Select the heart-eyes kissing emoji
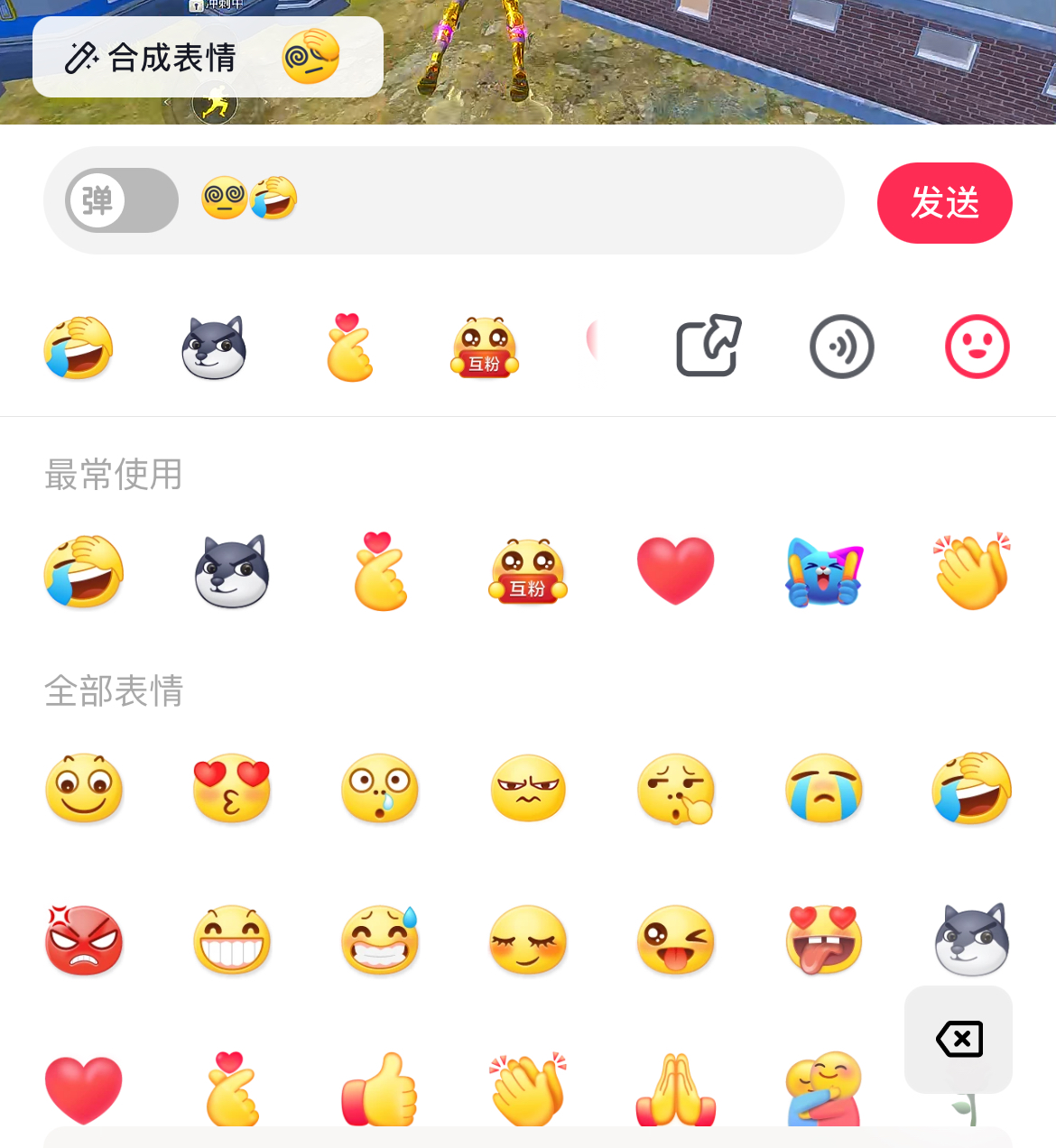 point(232,788)
